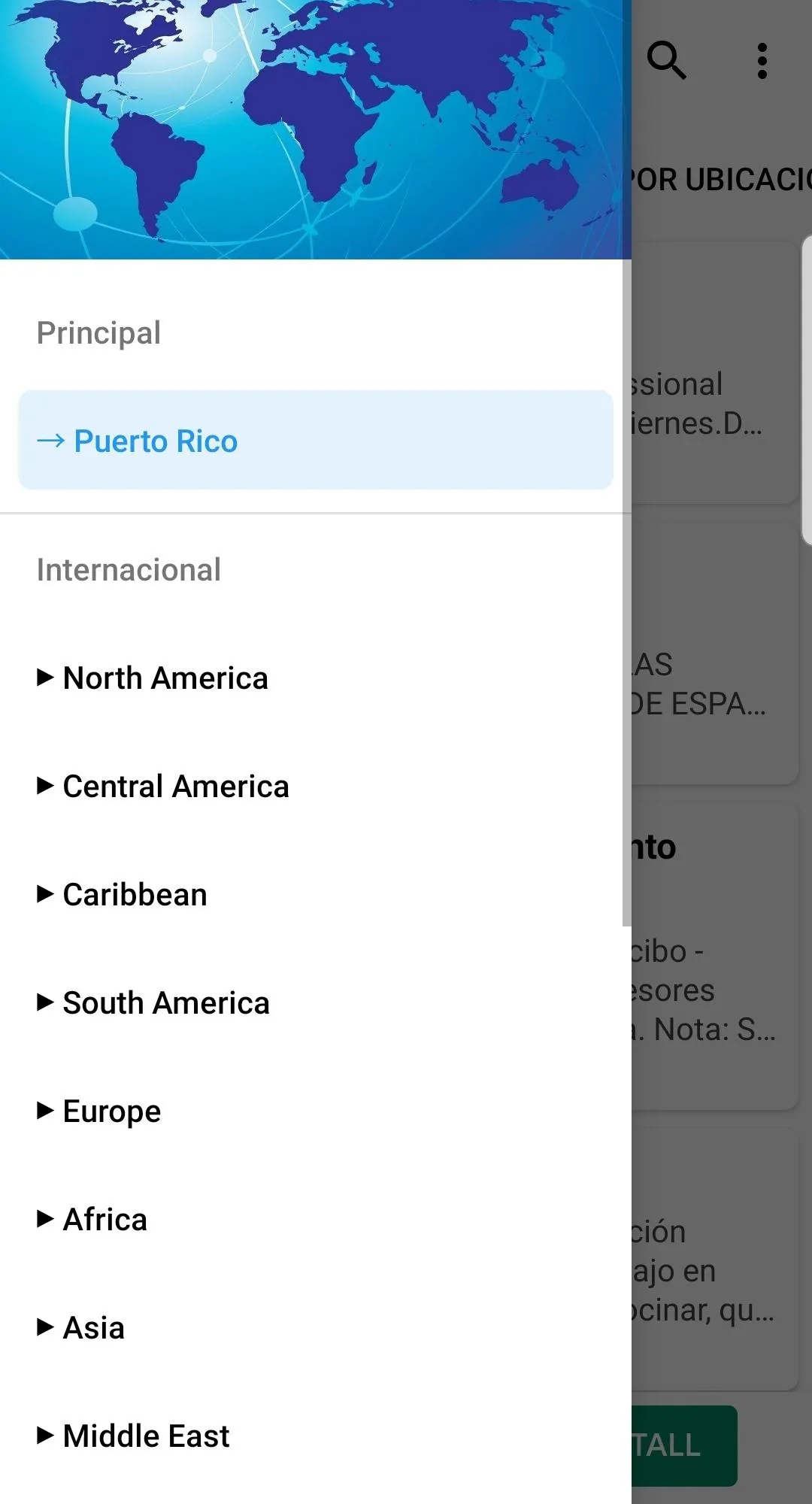Click the world map banner image
The height and width of the screenshot is (1504, 812).
316,128
